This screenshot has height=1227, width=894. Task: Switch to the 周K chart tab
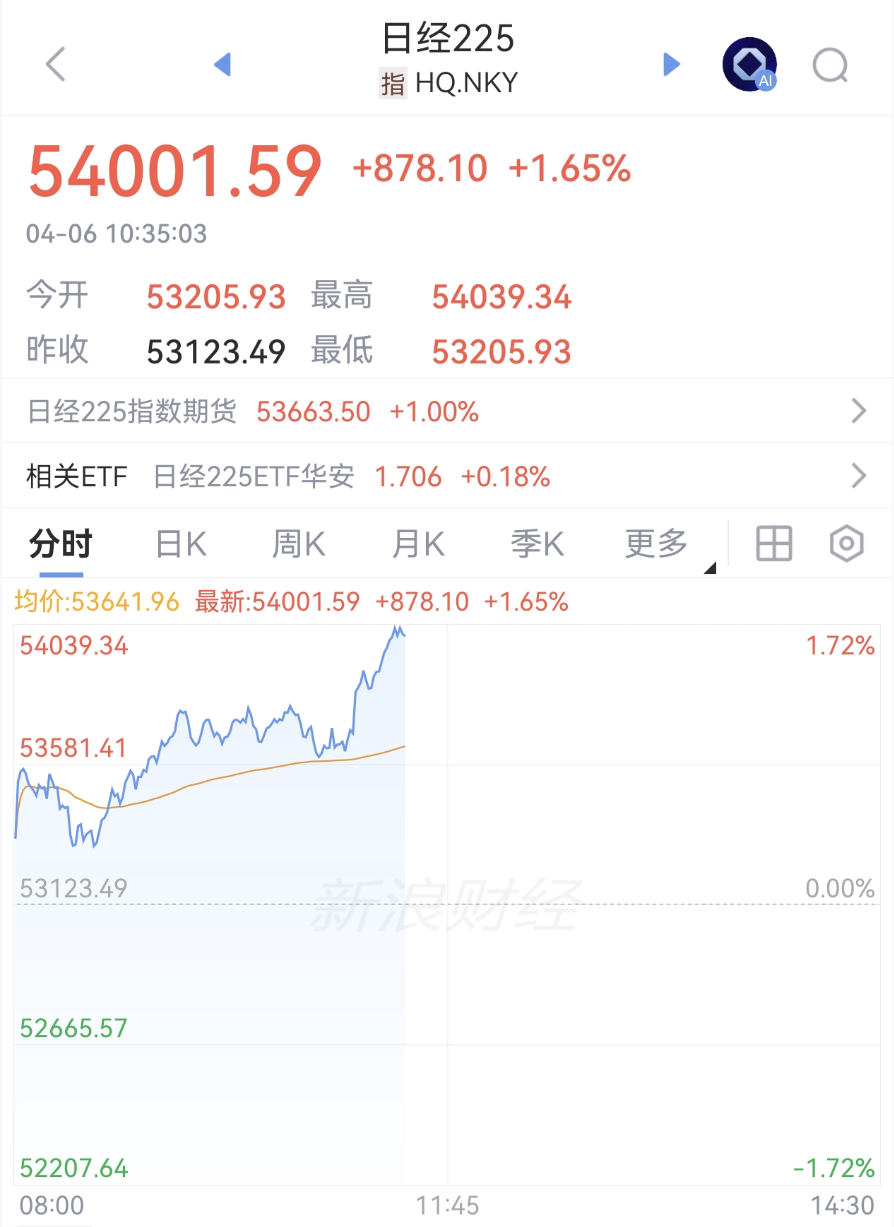299,545
